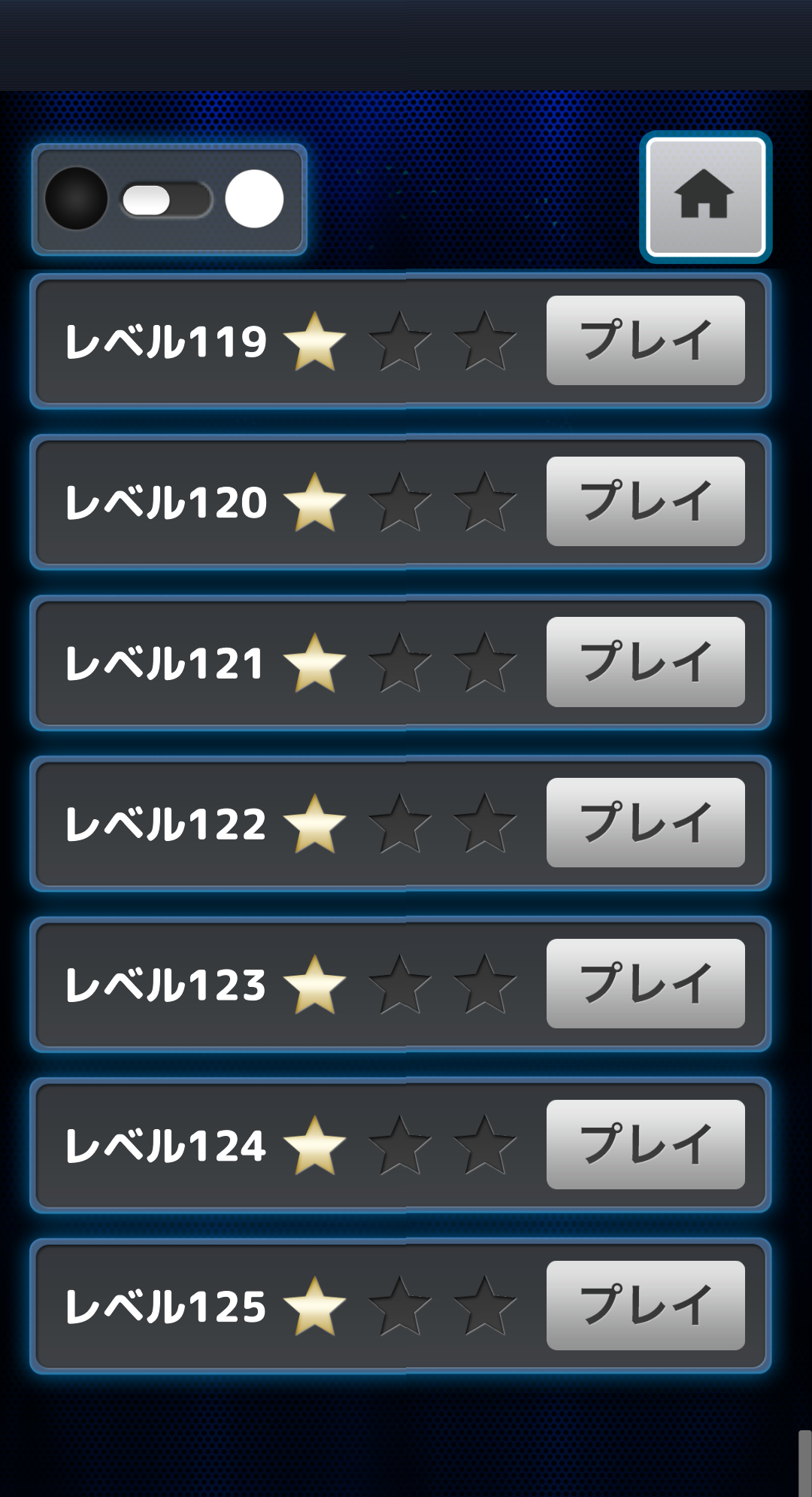
Task: Start レベル124
Action: pos(645,1145)
